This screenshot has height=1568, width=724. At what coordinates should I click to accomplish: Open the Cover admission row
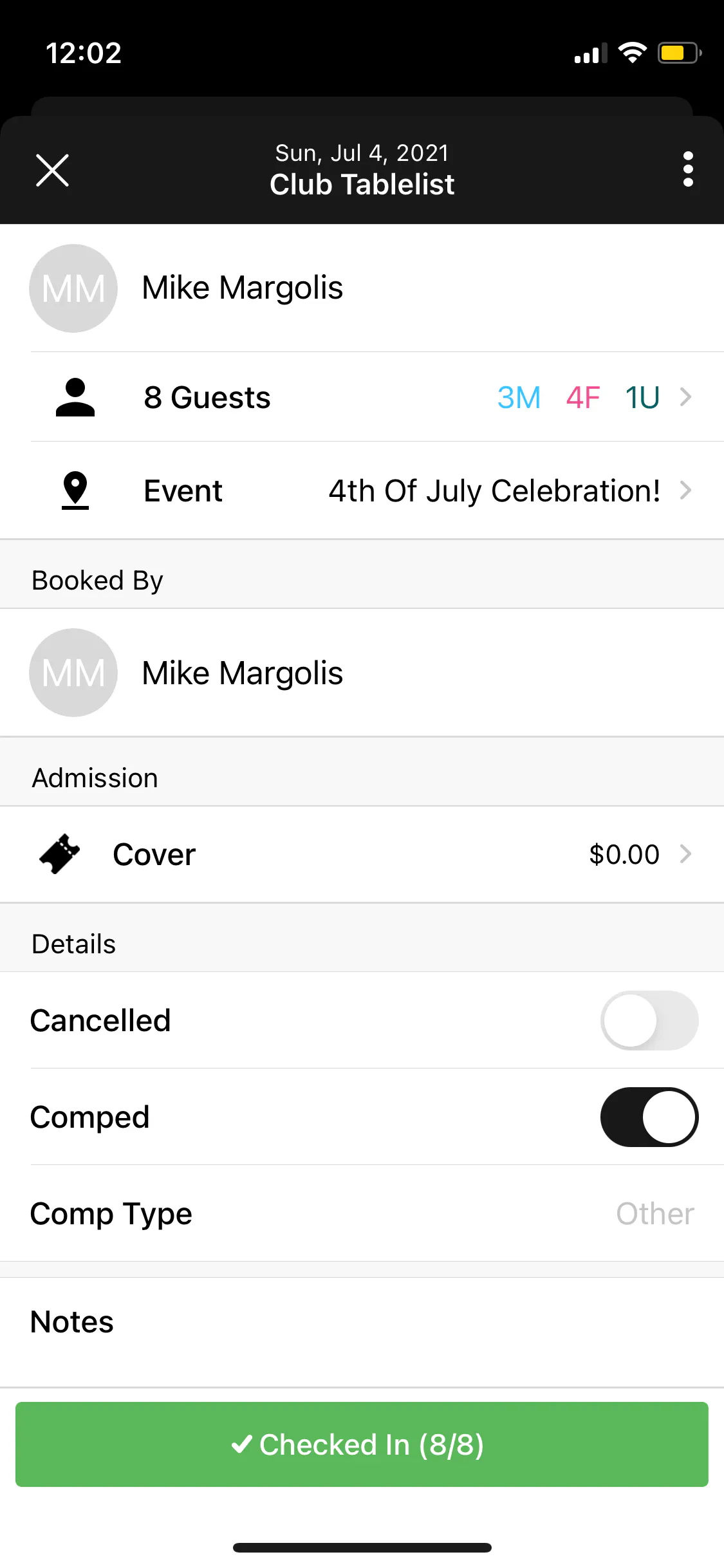[362, 854]
